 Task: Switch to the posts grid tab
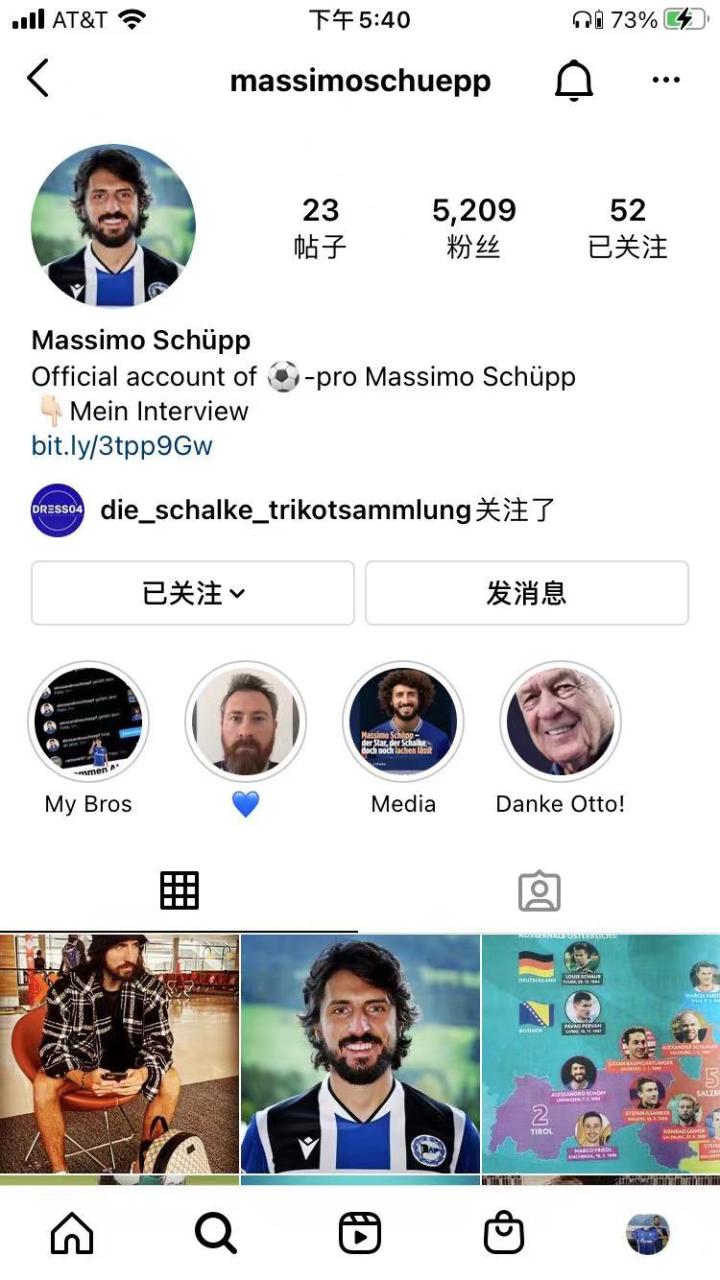(x=180, y=890)
